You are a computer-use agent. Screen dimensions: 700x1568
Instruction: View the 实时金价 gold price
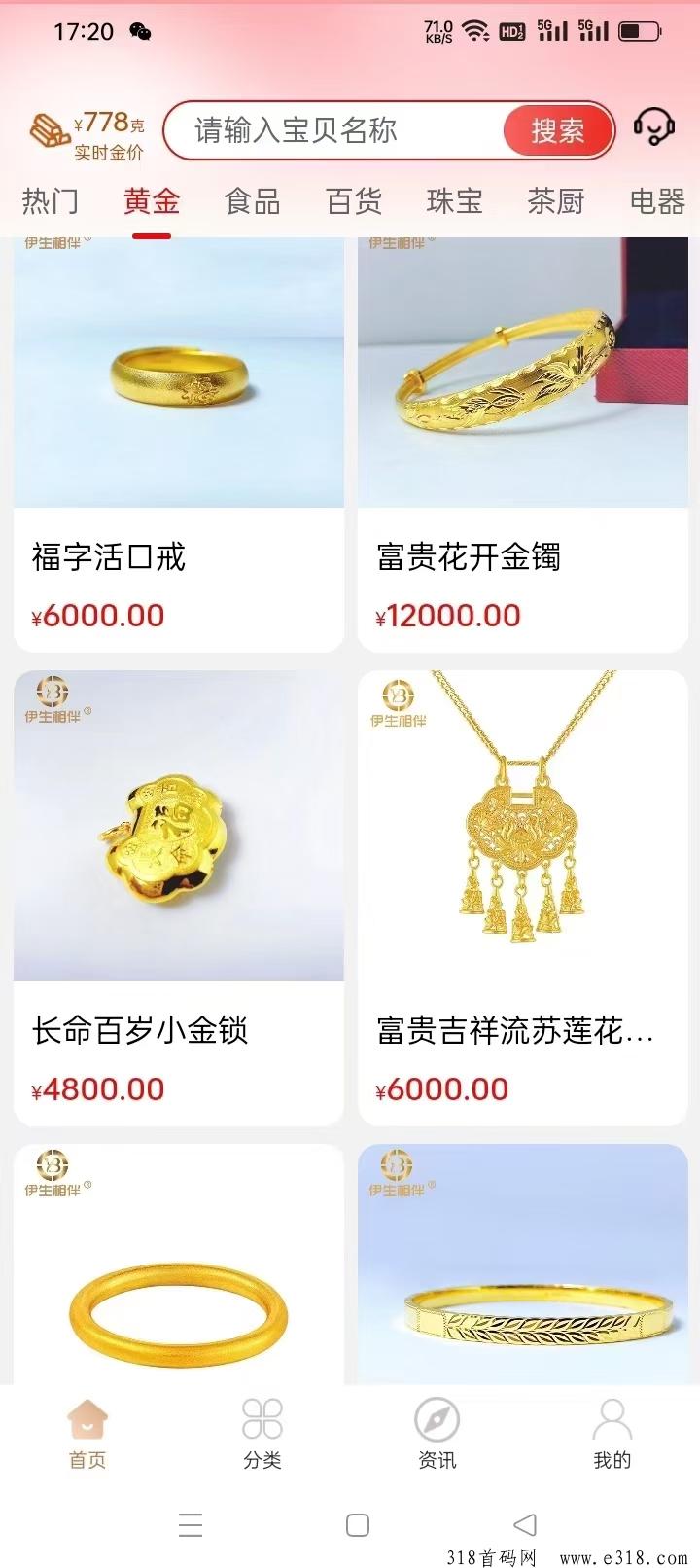point(87,134)
